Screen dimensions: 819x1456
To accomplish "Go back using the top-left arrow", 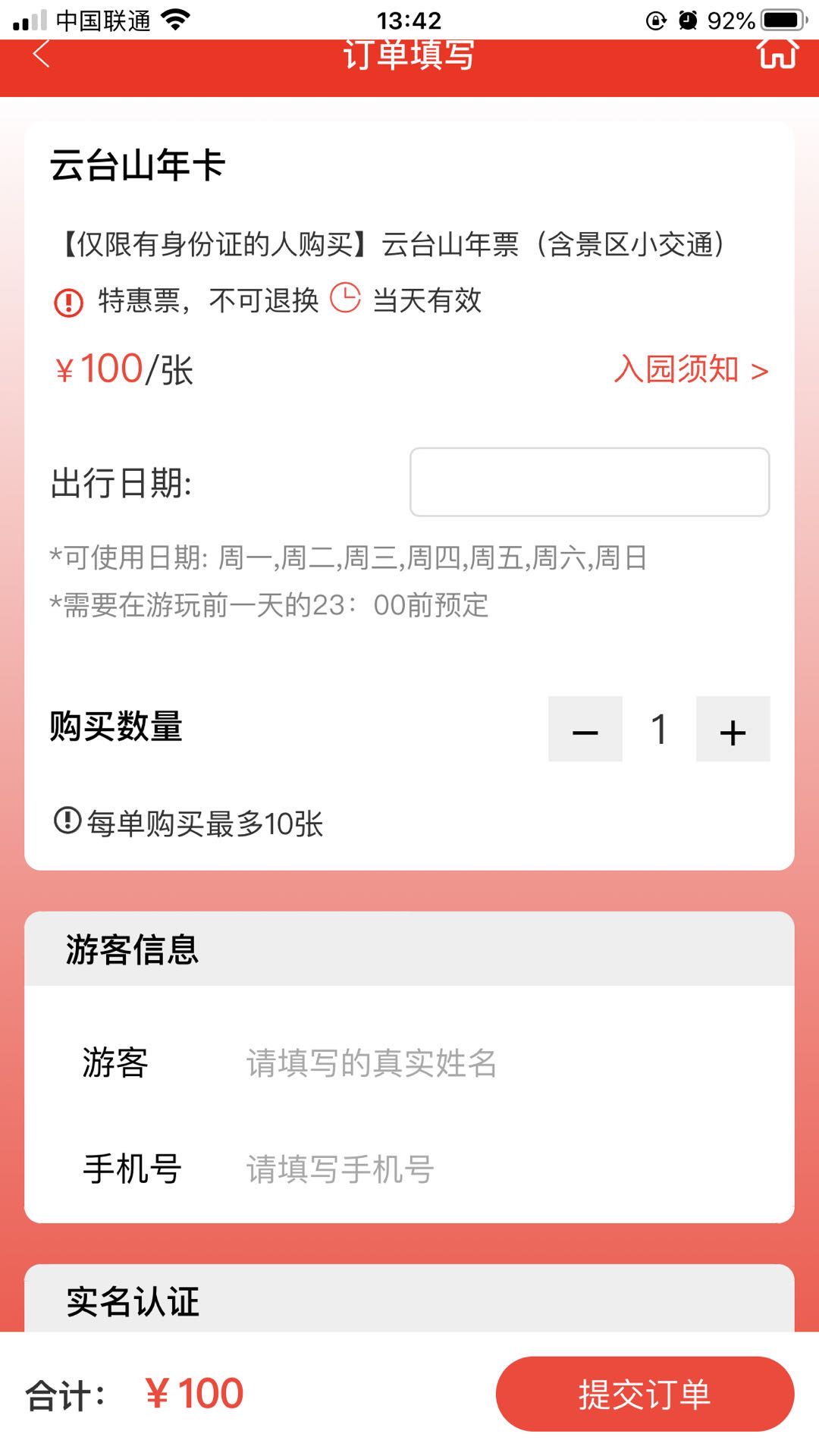I will click(x=42, y=55).
